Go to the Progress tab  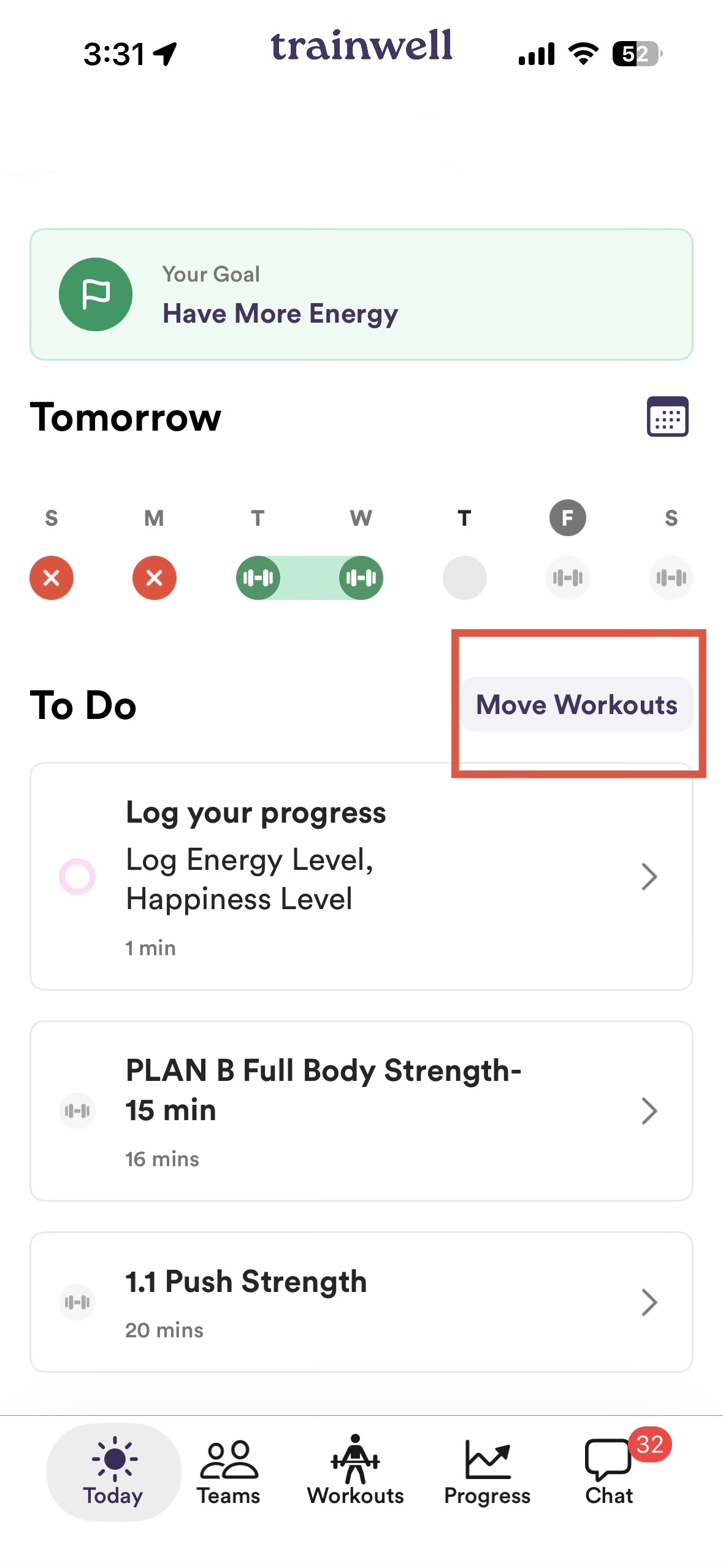tap(487, 1471)
